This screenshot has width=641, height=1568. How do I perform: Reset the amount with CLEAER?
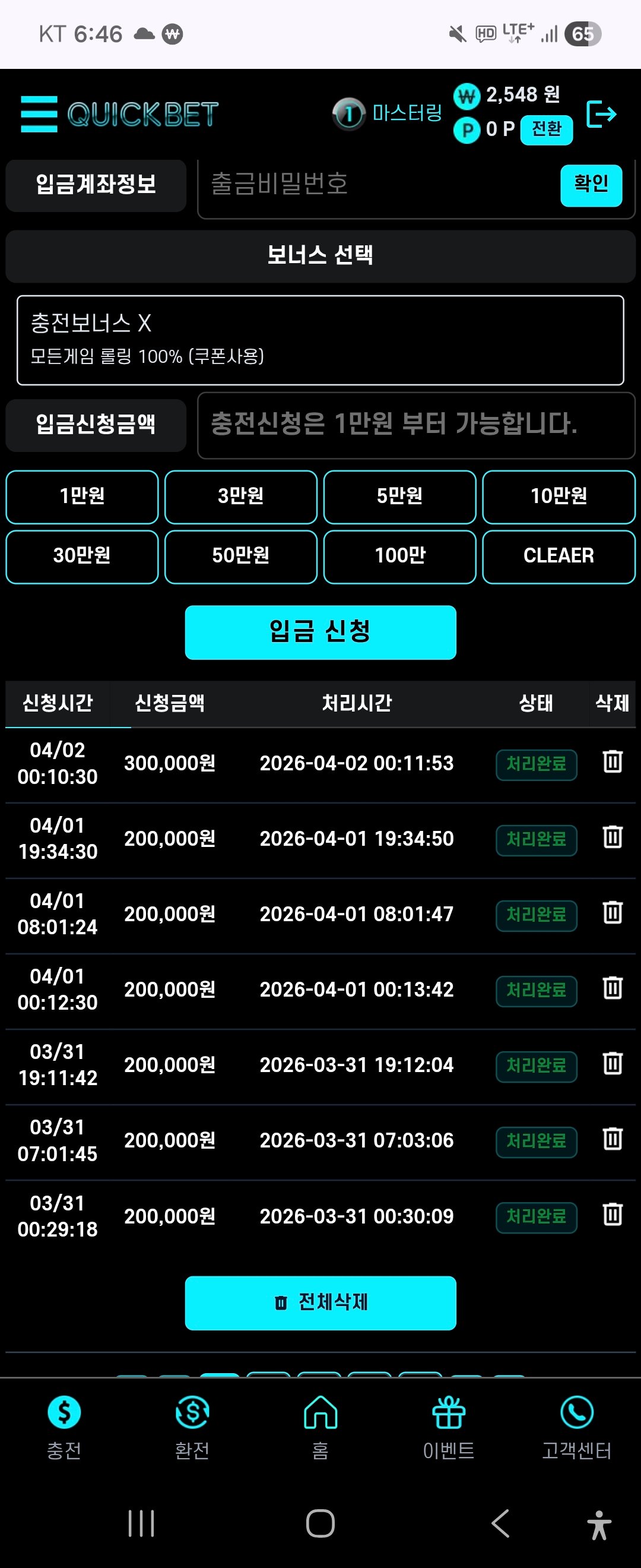(x=559, y=557)
